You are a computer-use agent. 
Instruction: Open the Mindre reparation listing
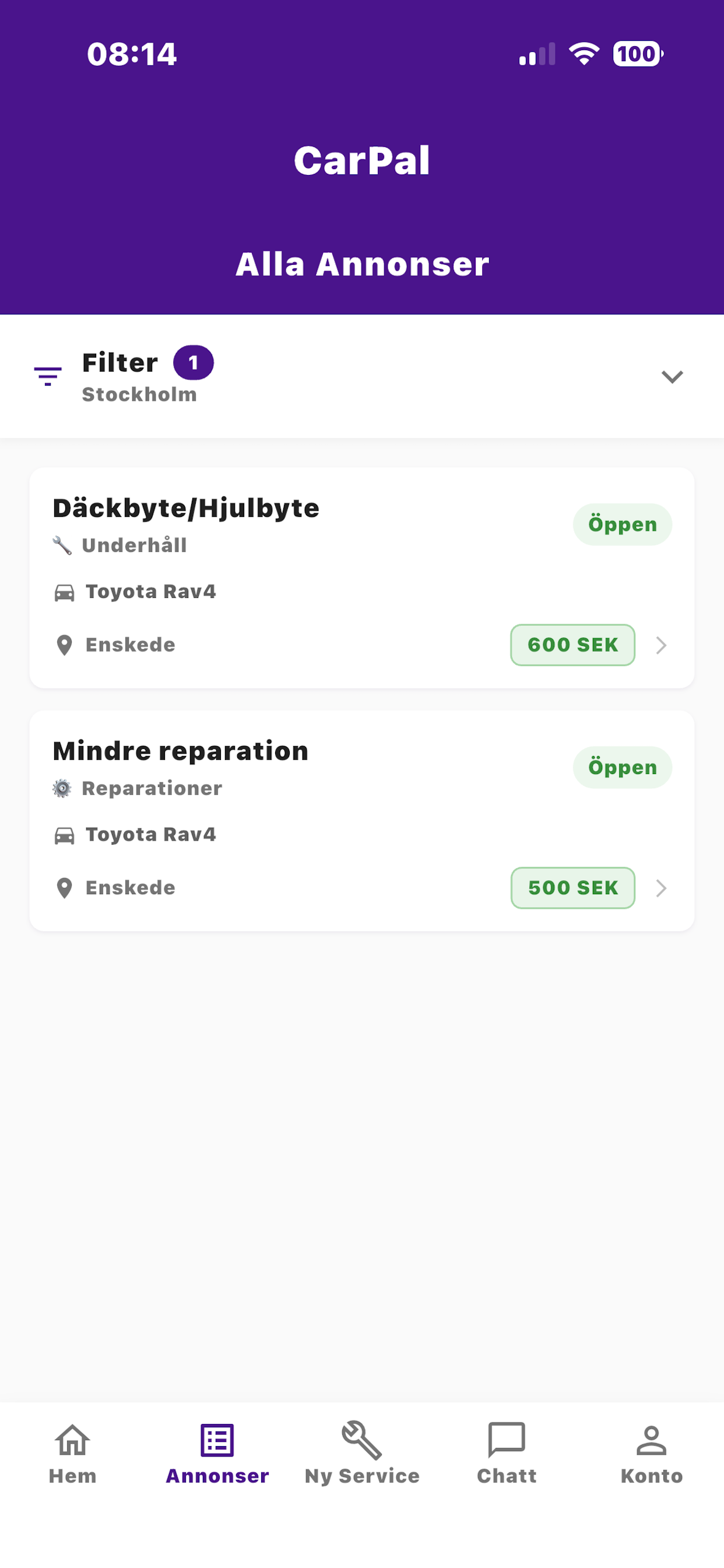(361, 820)
